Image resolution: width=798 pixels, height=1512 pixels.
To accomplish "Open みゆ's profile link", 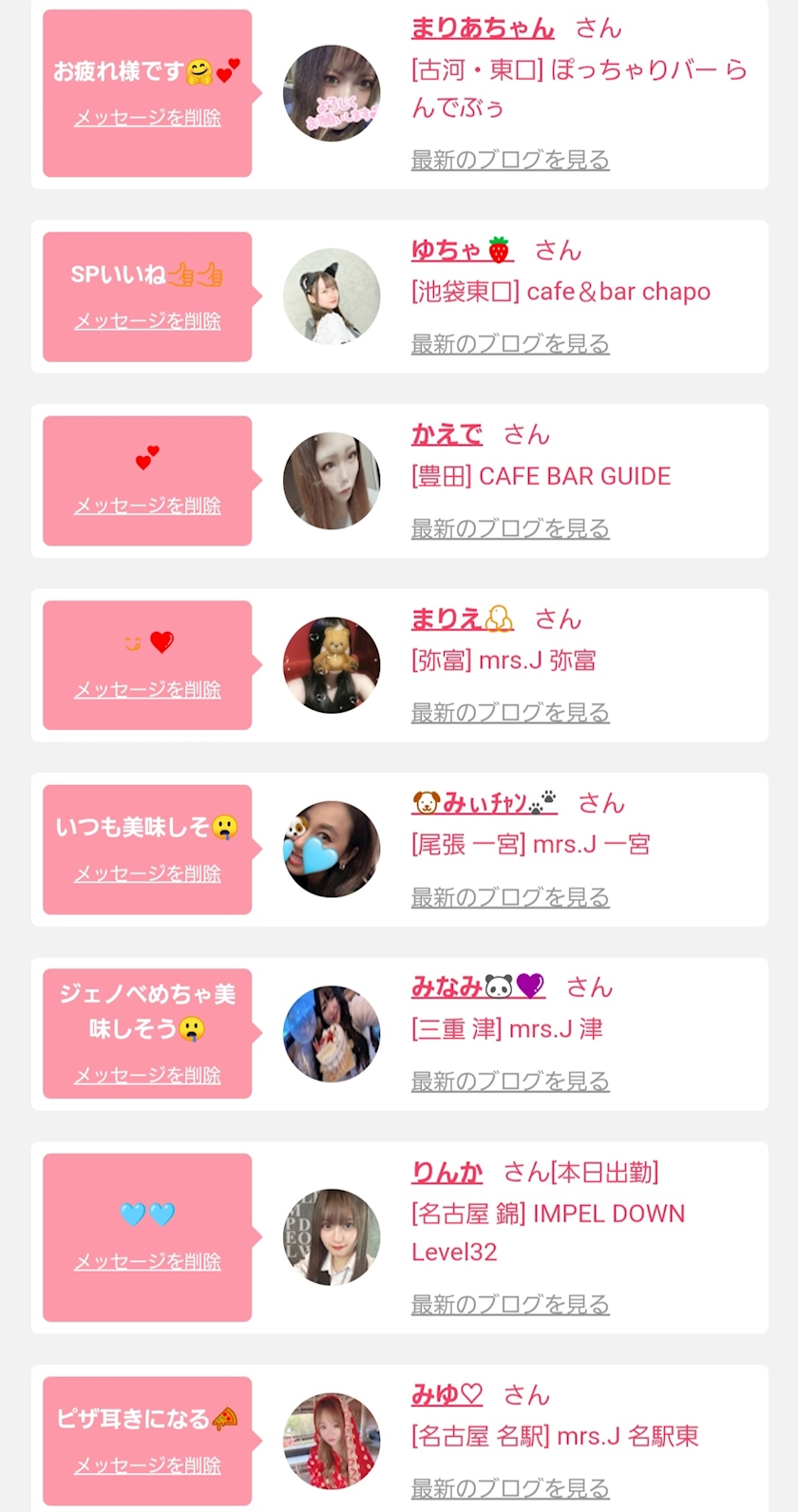I will (x=446, y=1395).
